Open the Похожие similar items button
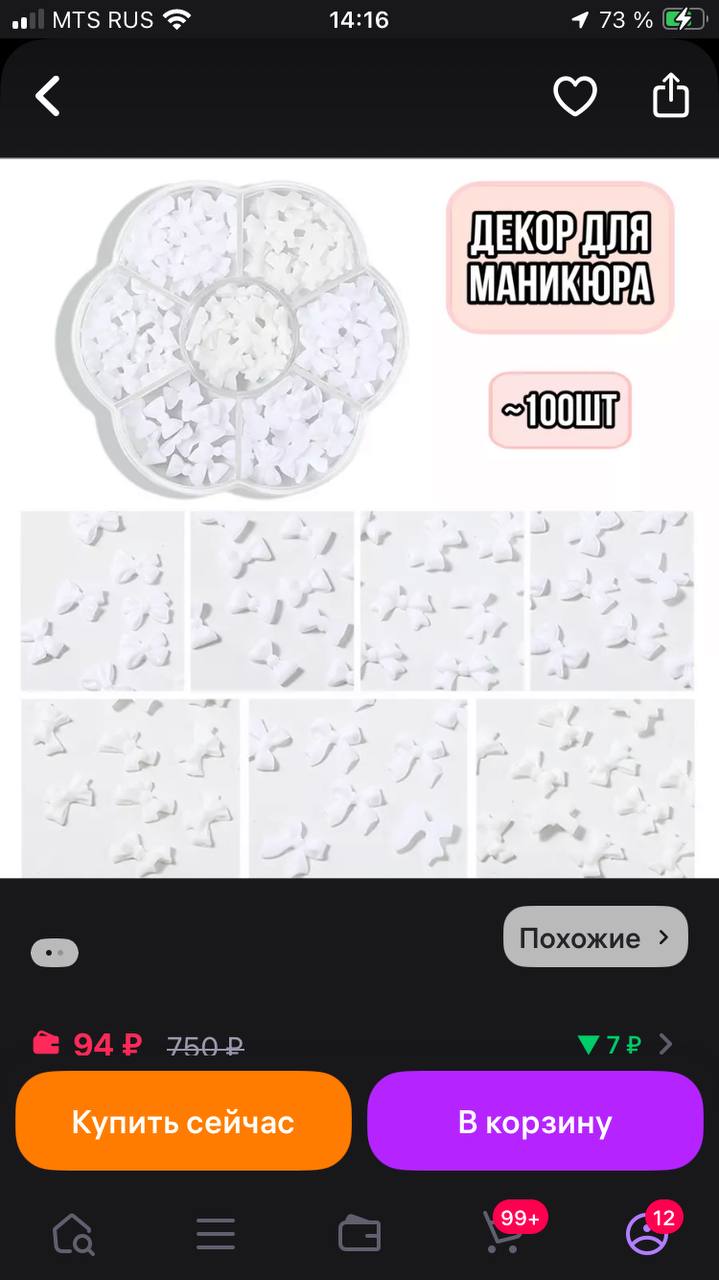 (595, 937)
